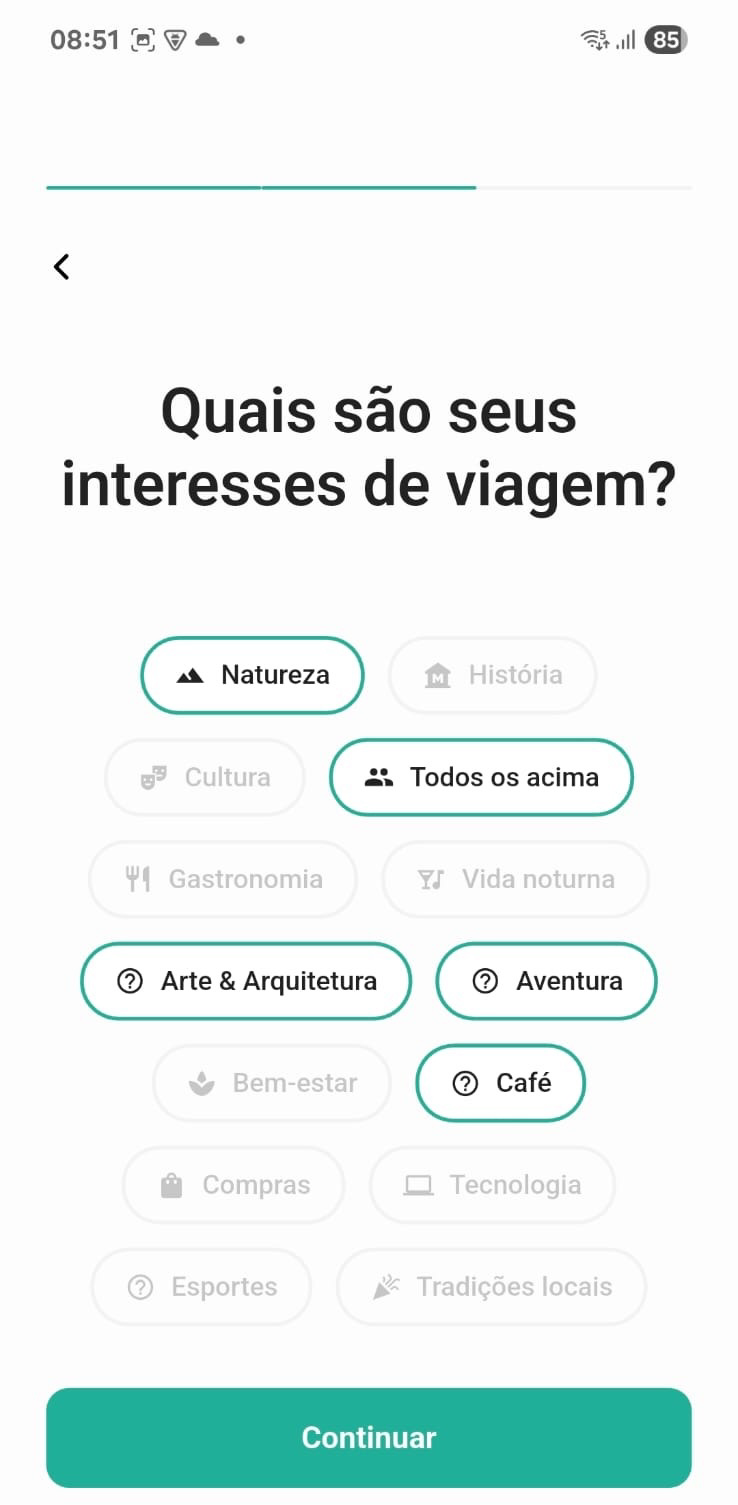Toggle the Esportes interest on
Image resolution: width=738 pixels, height=1505 pixels.
201,1287
